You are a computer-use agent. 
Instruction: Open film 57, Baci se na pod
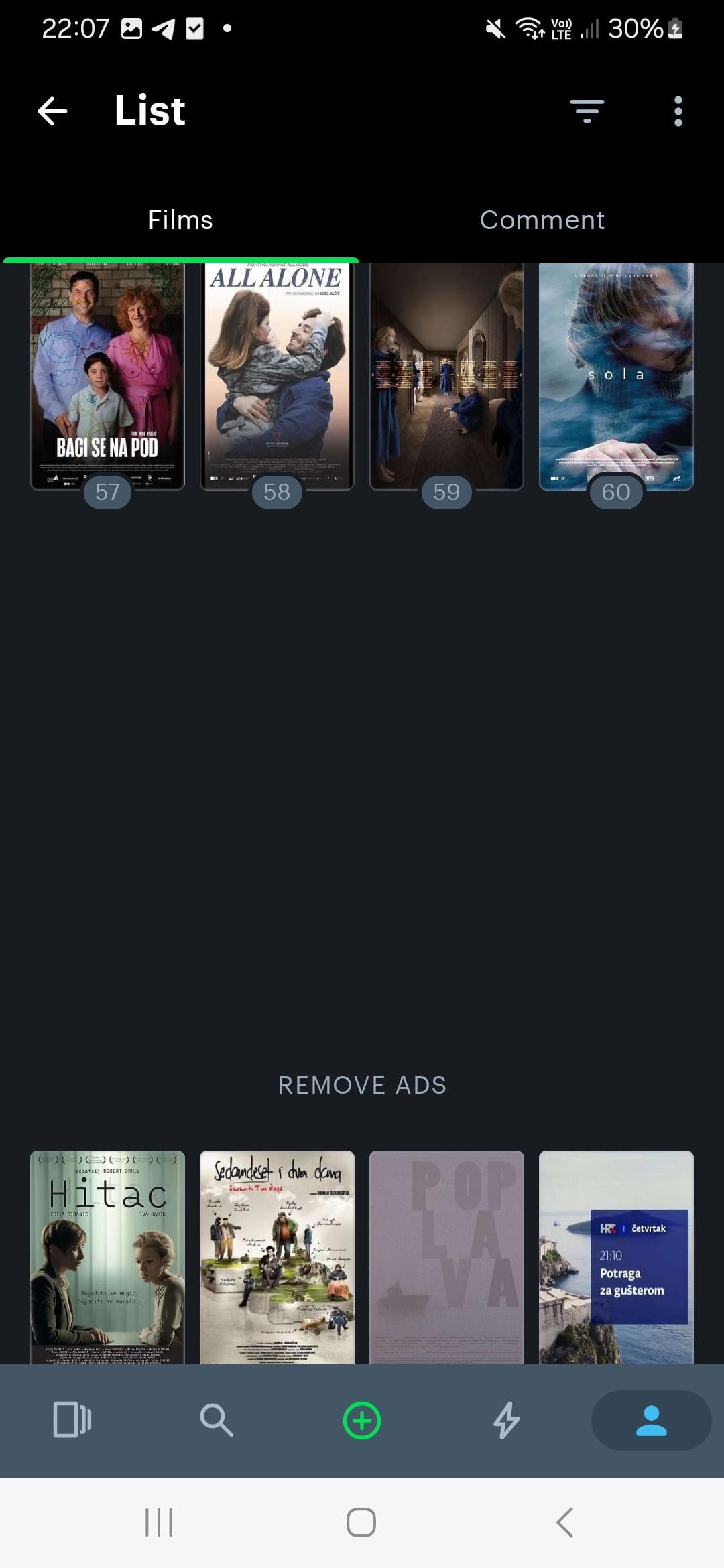coord(107,375)
